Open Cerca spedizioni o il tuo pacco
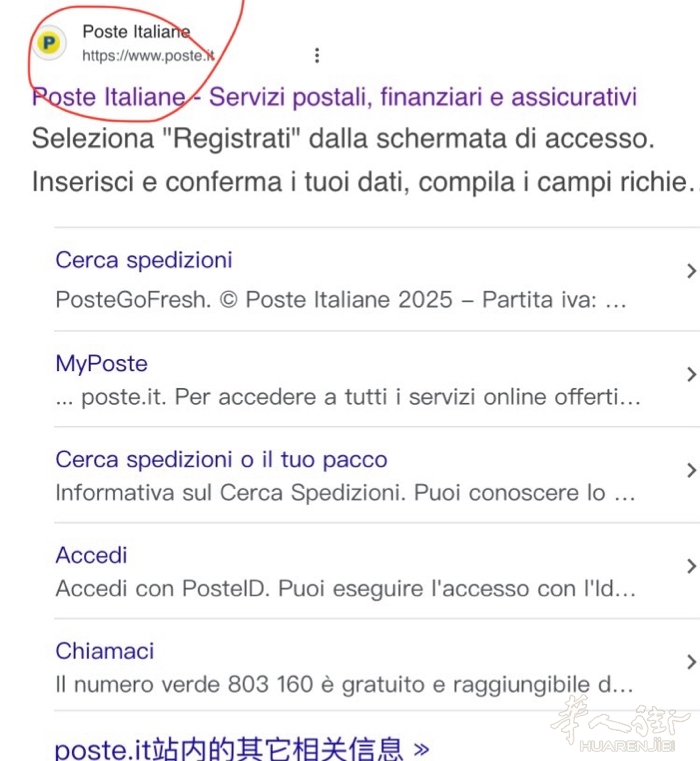Viewport: 700px width, 761px height. [221, 460]
